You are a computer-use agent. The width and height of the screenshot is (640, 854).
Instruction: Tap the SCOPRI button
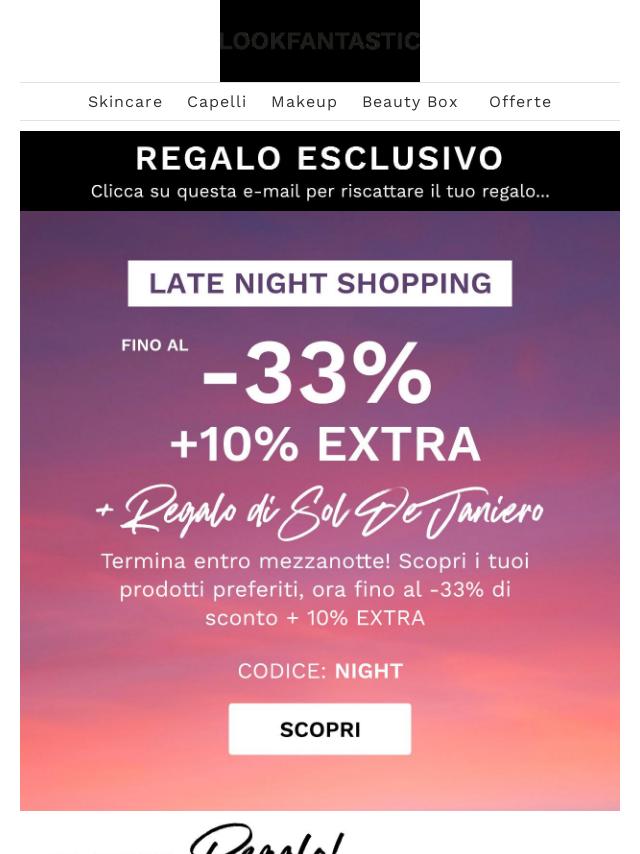[320, 729]
